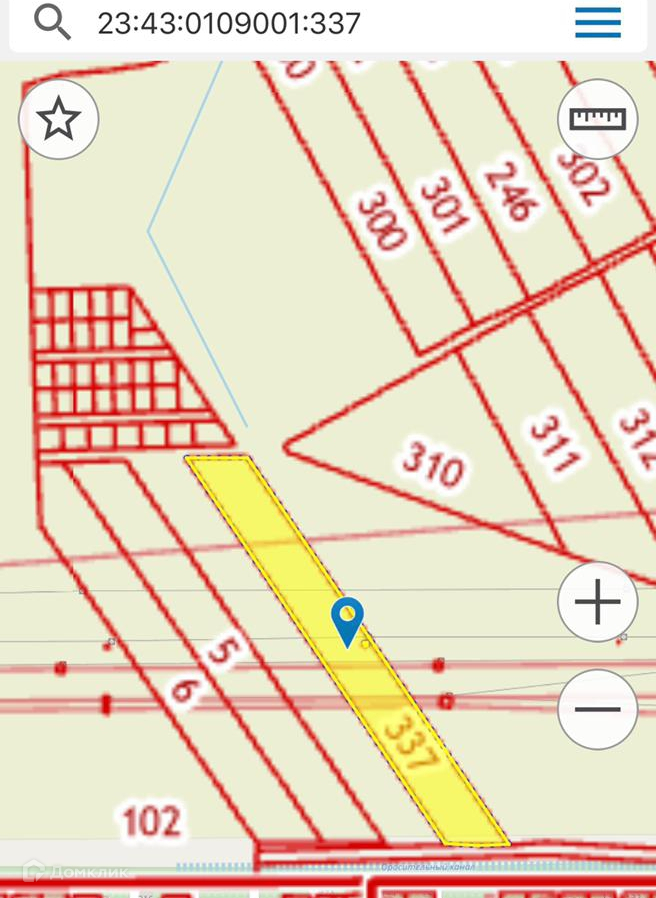656x898 pixels.
Task: Tap the search magnifier icon
Action: click(x=52, y=21)
